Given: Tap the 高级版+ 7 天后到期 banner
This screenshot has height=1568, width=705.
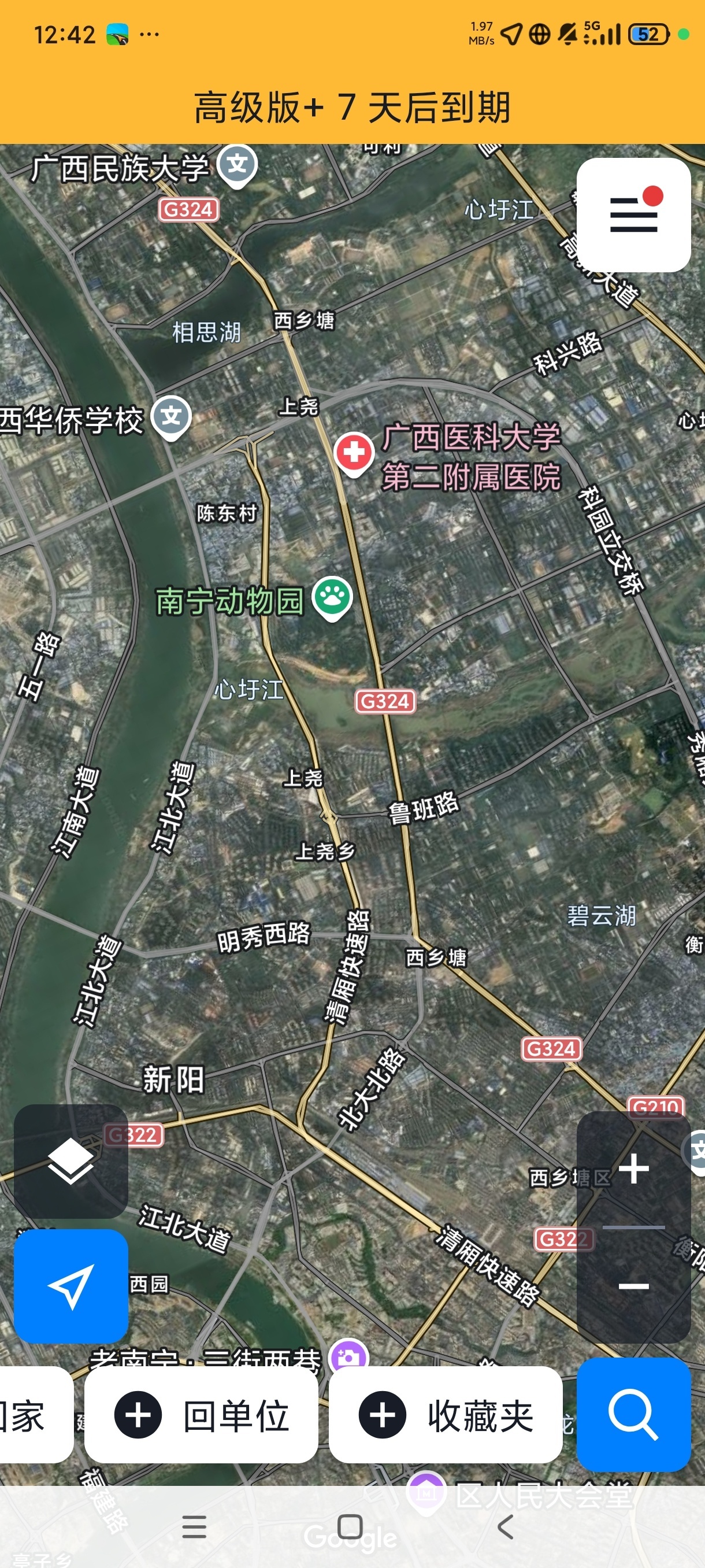Looking at the screenshot, I should [x=352, y=105].
